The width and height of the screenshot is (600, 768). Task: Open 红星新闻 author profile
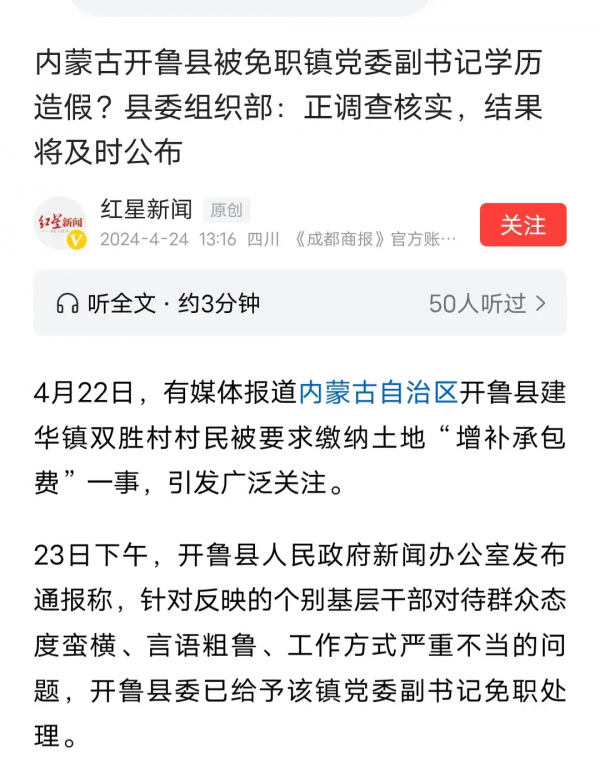coord(146,210)
